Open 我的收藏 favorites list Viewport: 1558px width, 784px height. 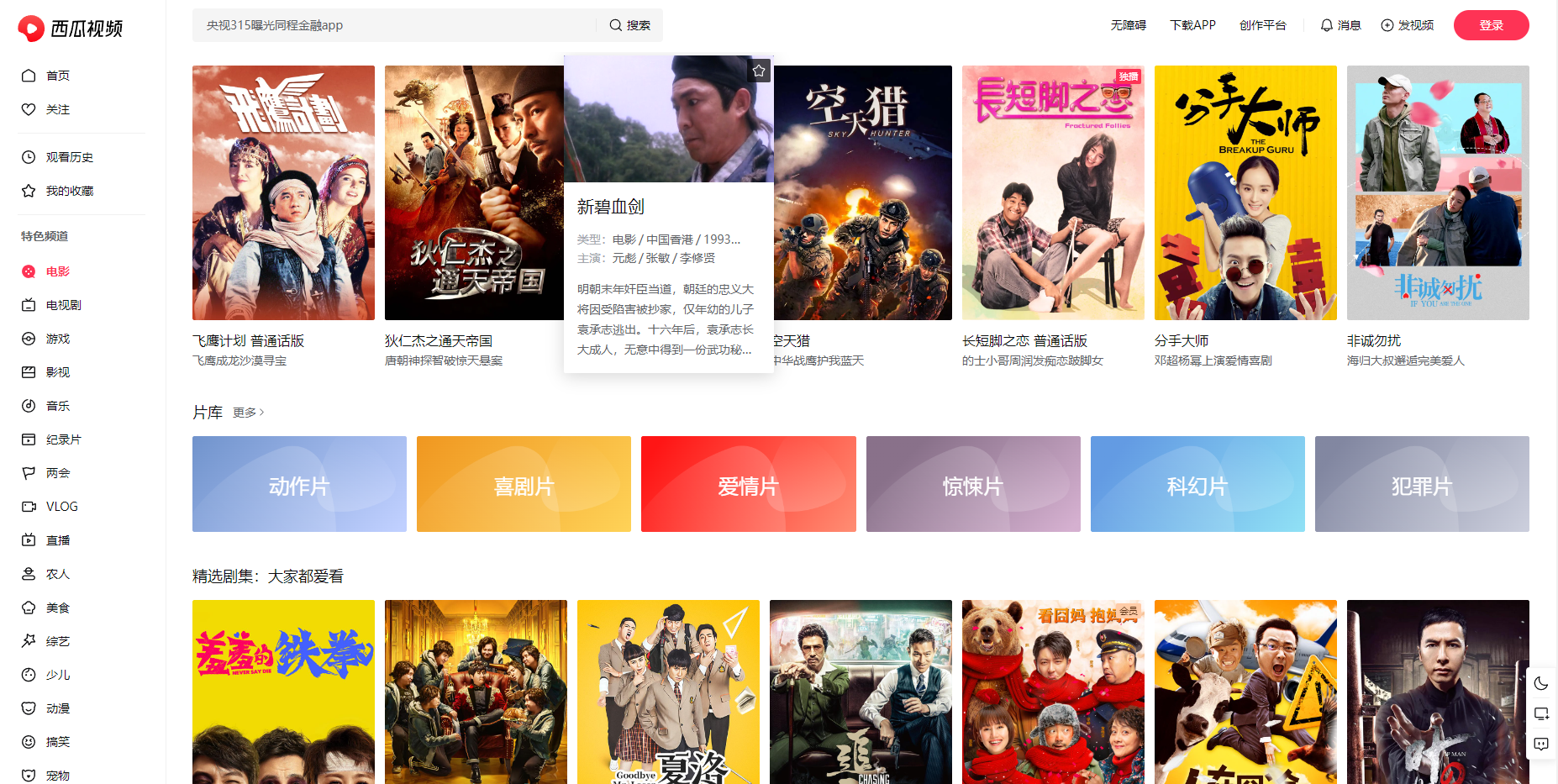click(69, 191)
